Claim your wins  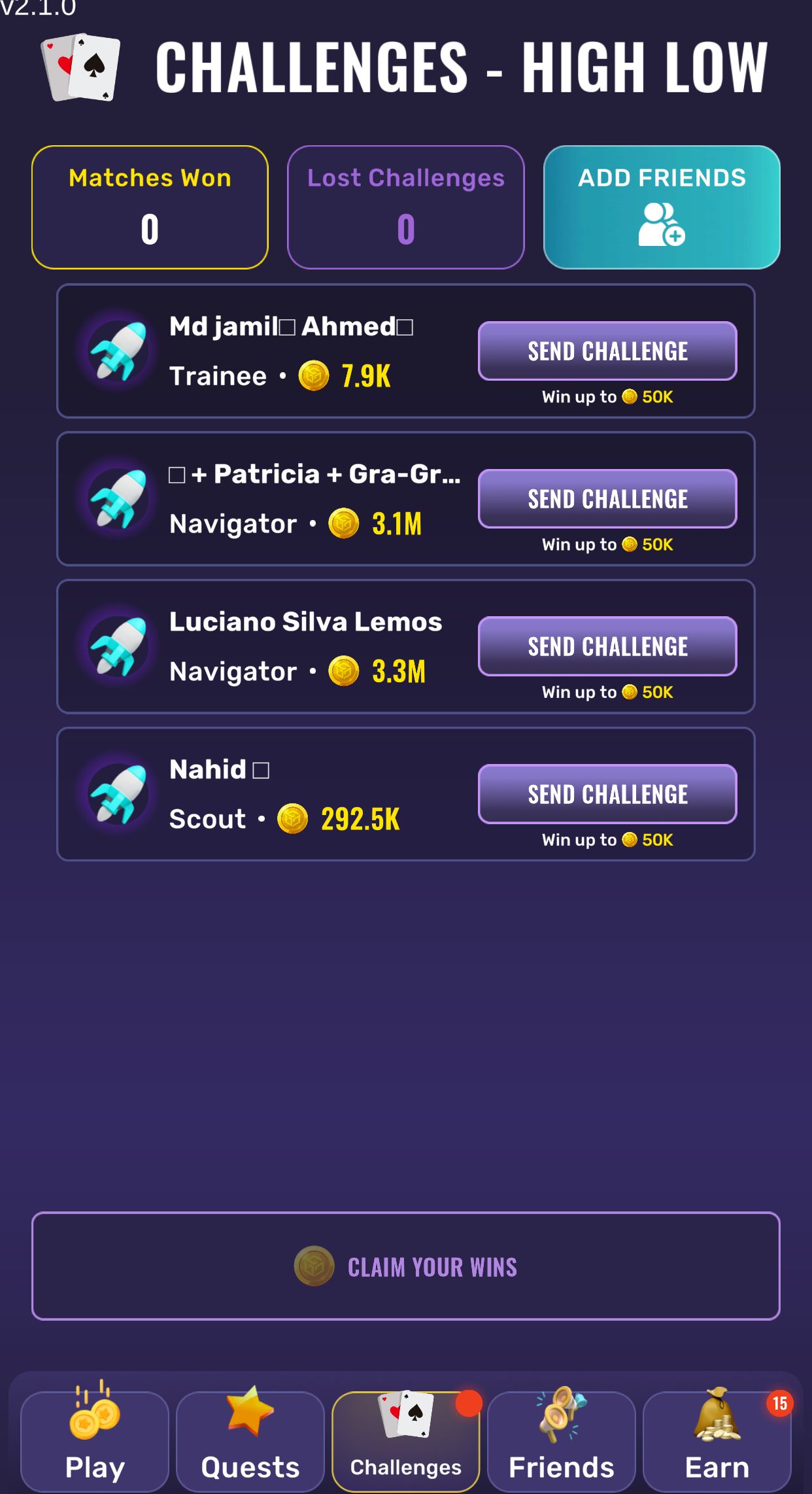[405, 1266]
